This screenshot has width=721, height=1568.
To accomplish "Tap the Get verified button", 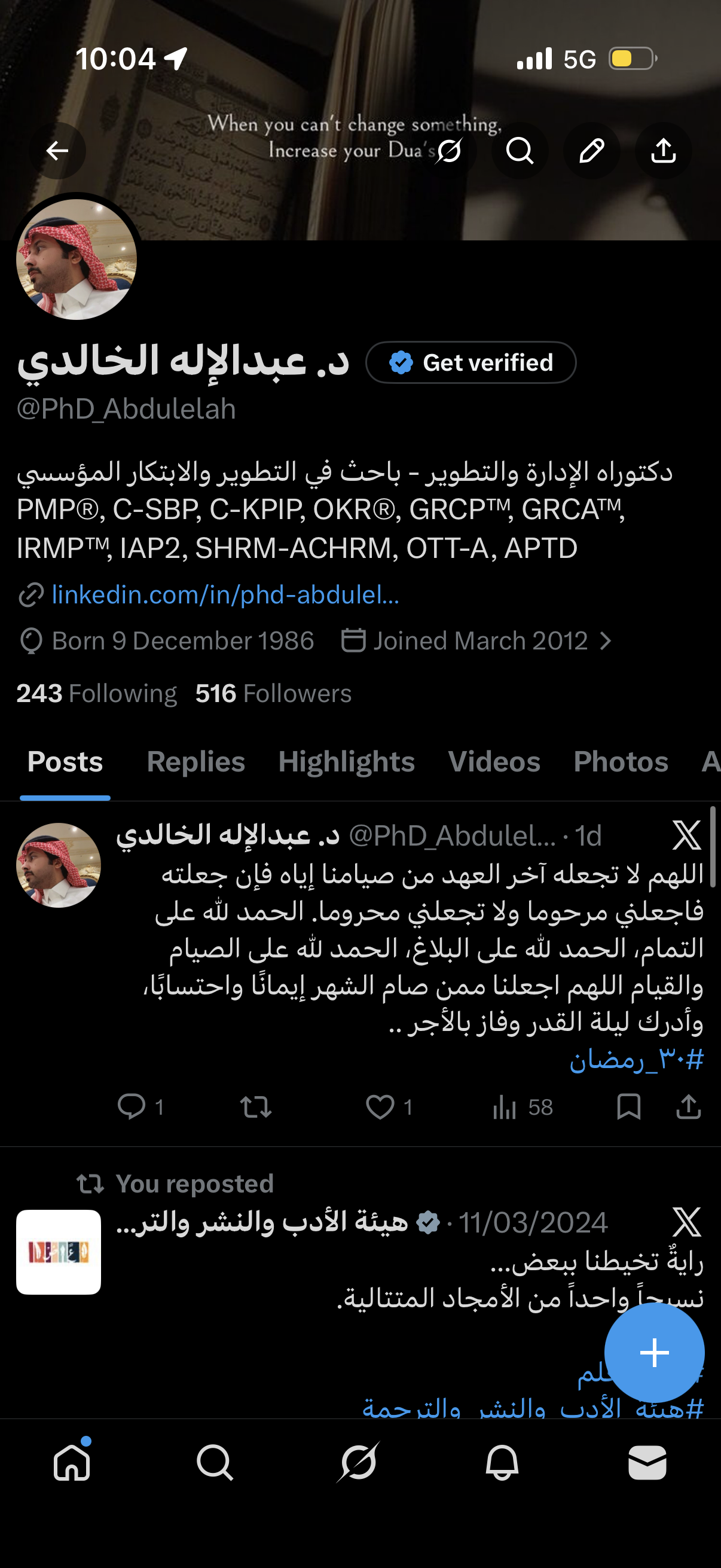I will click(471, 363).
